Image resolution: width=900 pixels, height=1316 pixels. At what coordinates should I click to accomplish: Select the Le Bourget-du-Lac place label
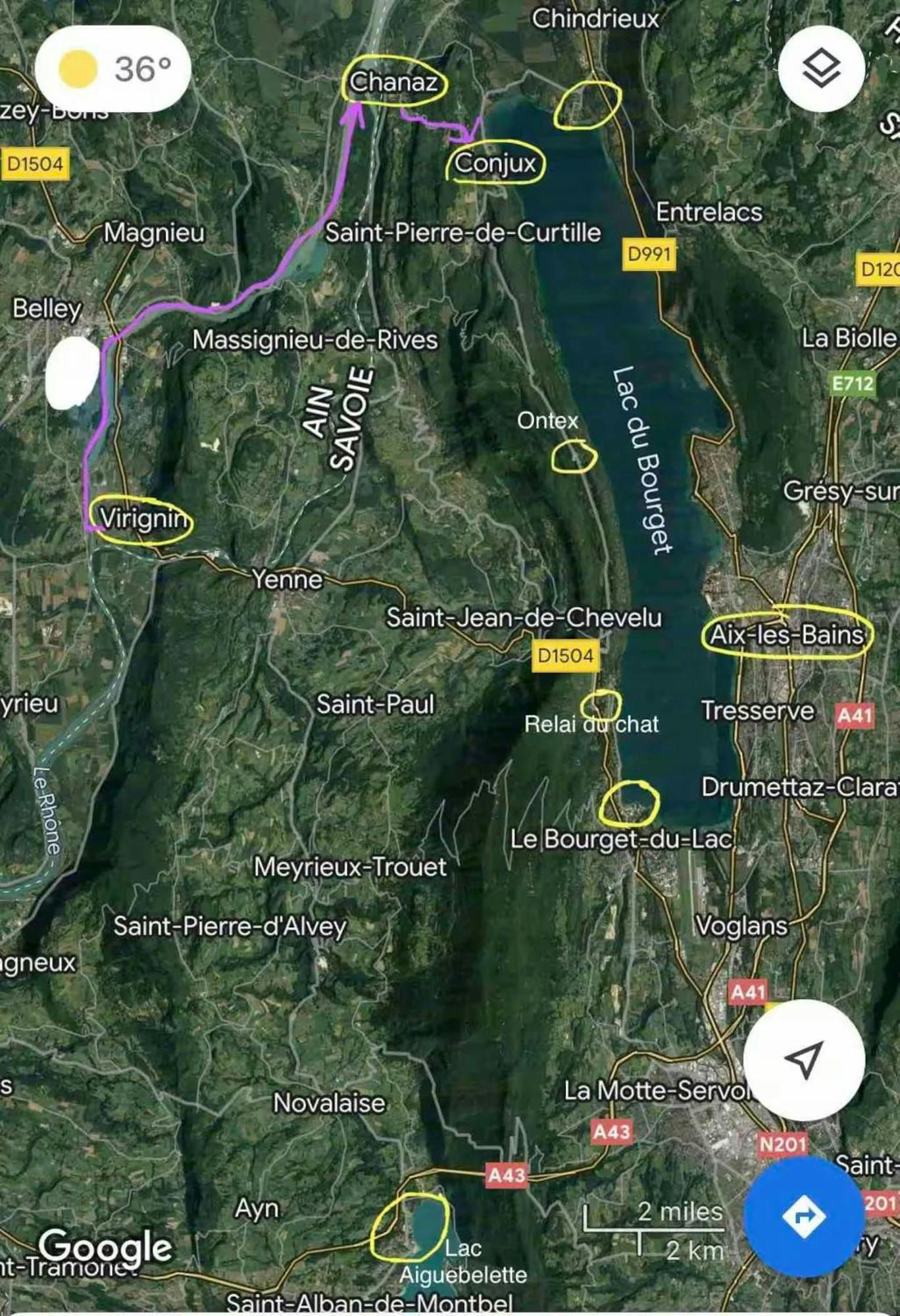(x=621, y=839)
